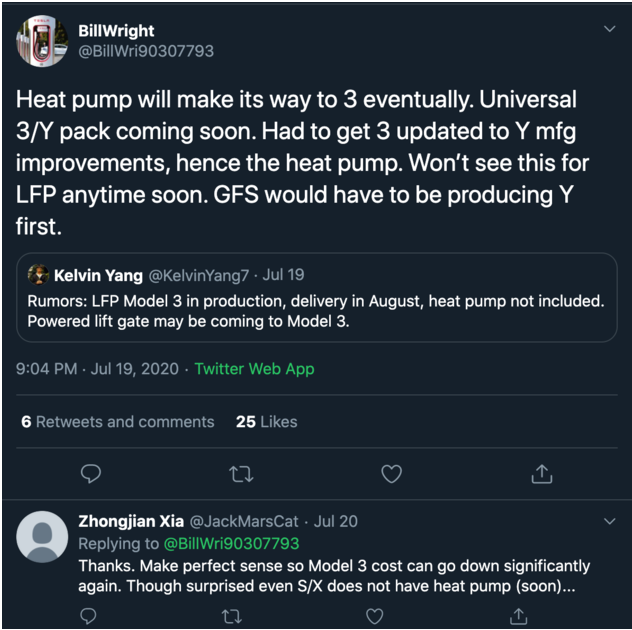
Task: Open the Twitter Web App source link
Action: pos(254,369)
